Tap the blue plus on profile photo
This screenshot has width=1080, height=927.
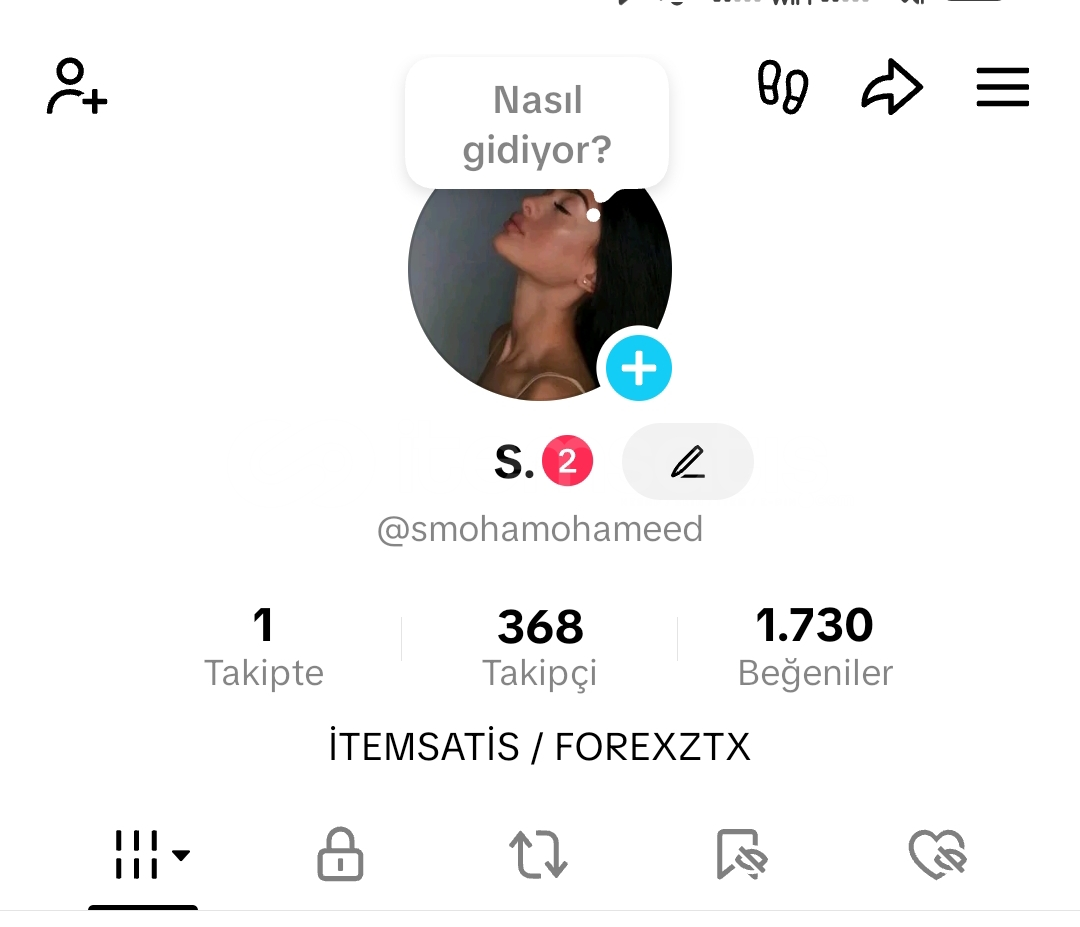(638, 368)
